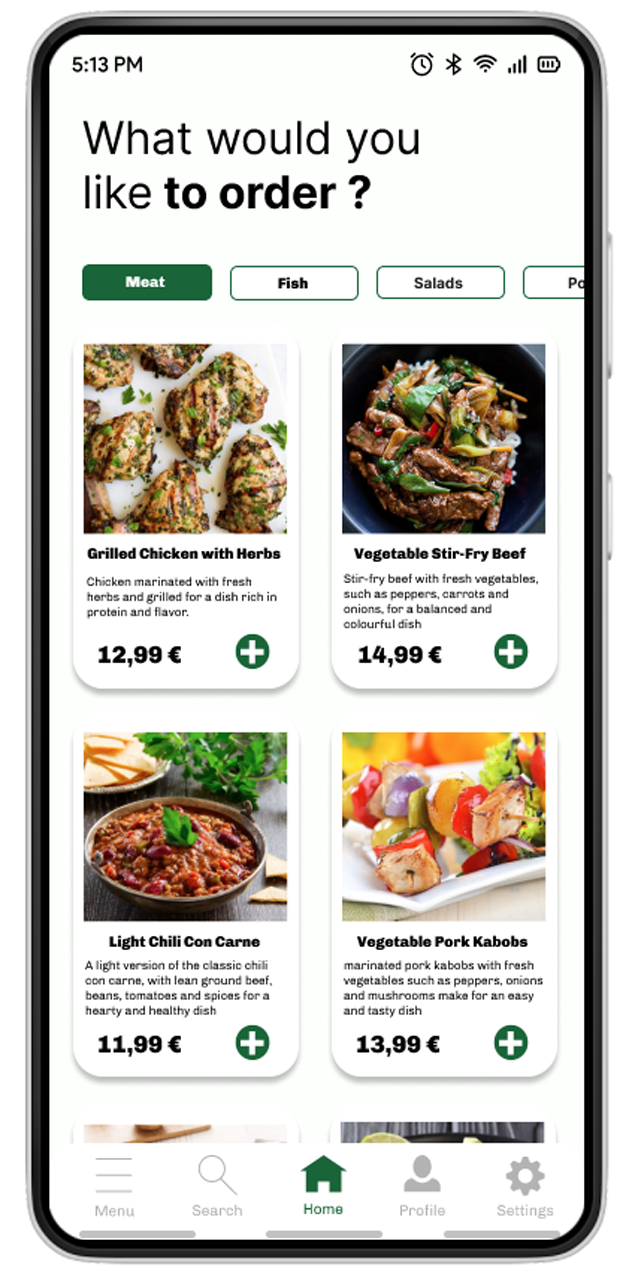This screenshot has height=1281, width=635.
Task: Switch to the Fish category
Action: [x=294, y=283]
